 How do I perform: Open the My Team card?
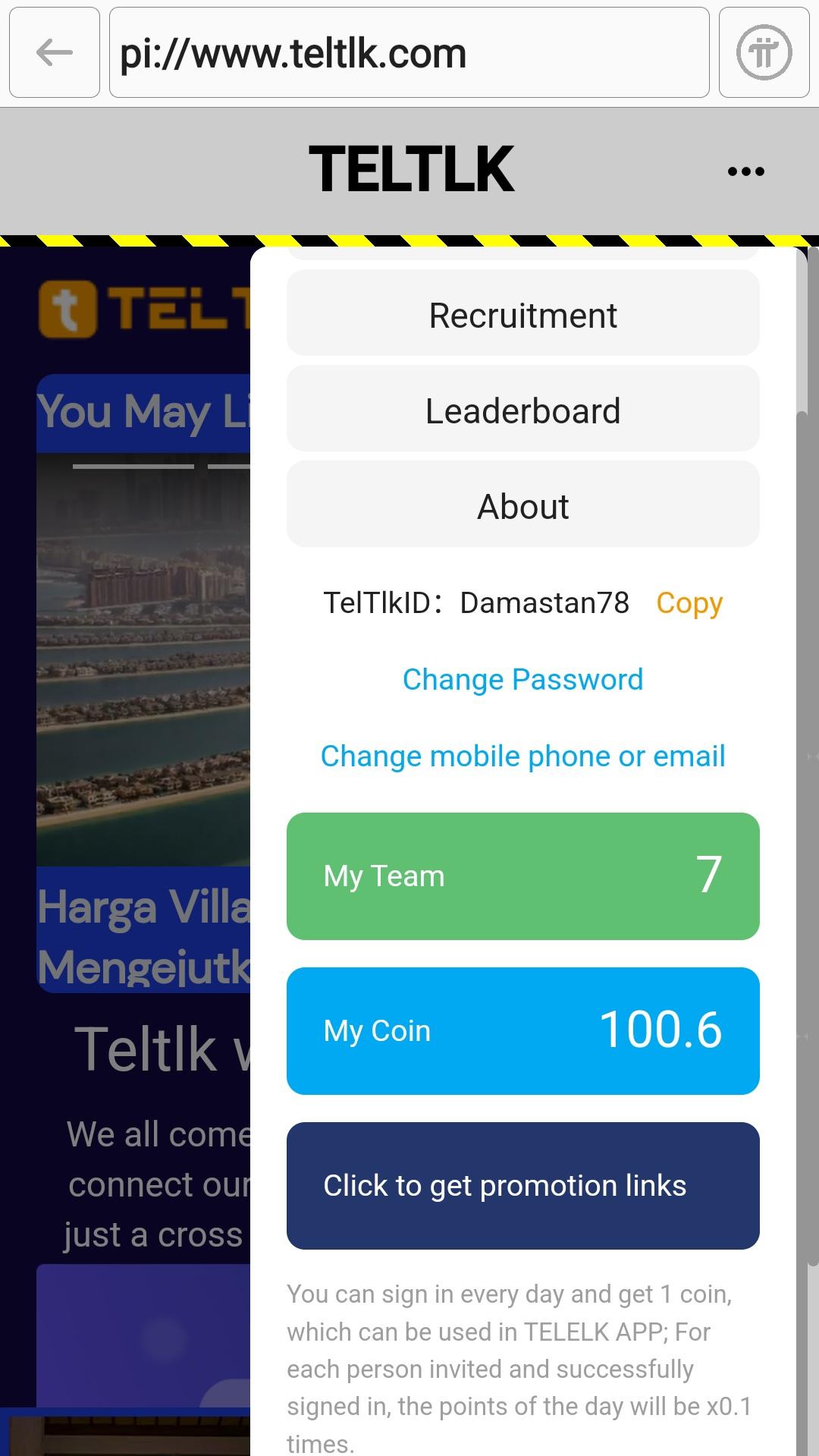click(522, 876)
